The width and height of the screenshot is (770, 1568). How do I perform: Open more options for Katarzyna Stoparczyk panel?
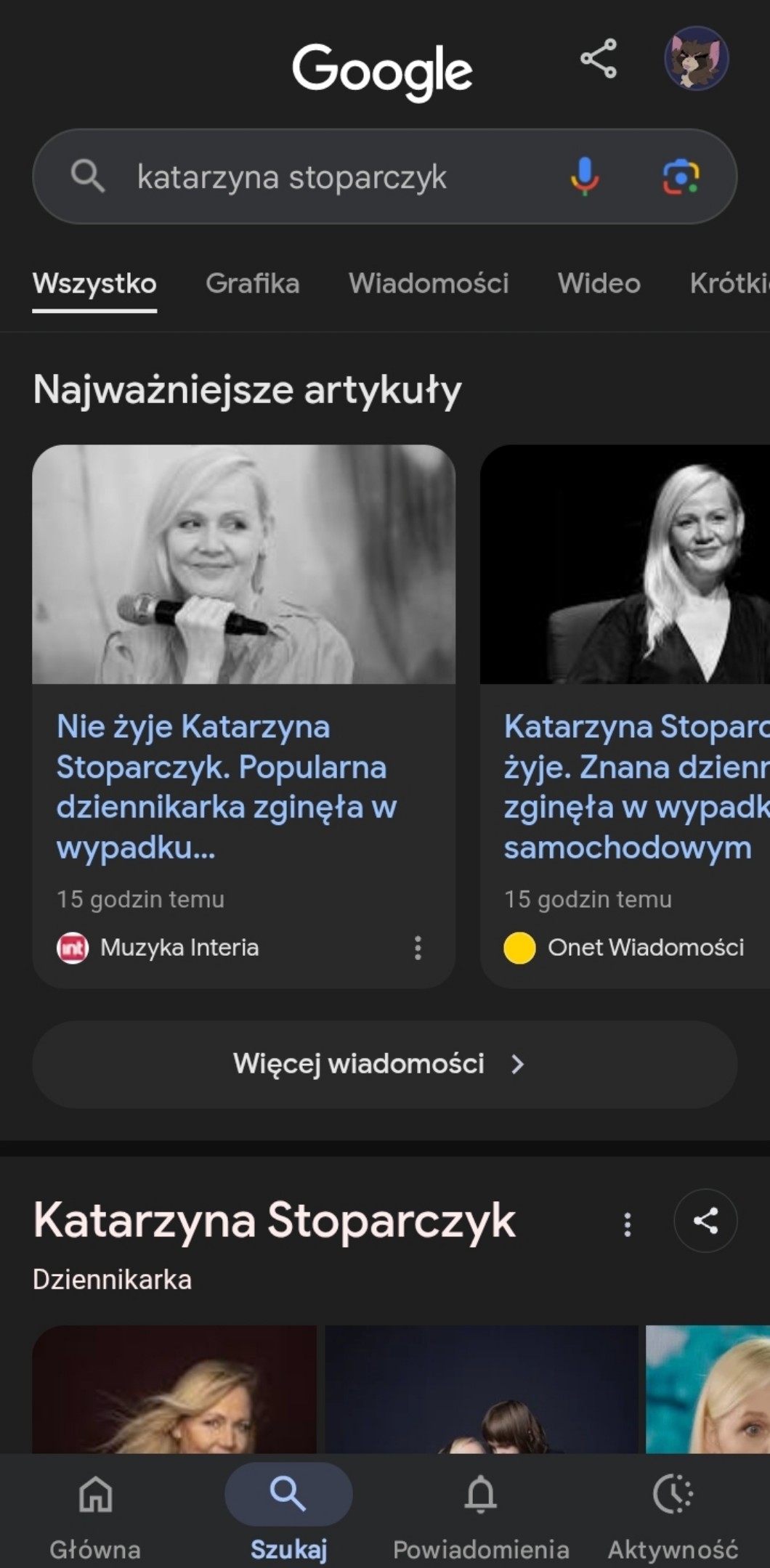click(628, 1224)
